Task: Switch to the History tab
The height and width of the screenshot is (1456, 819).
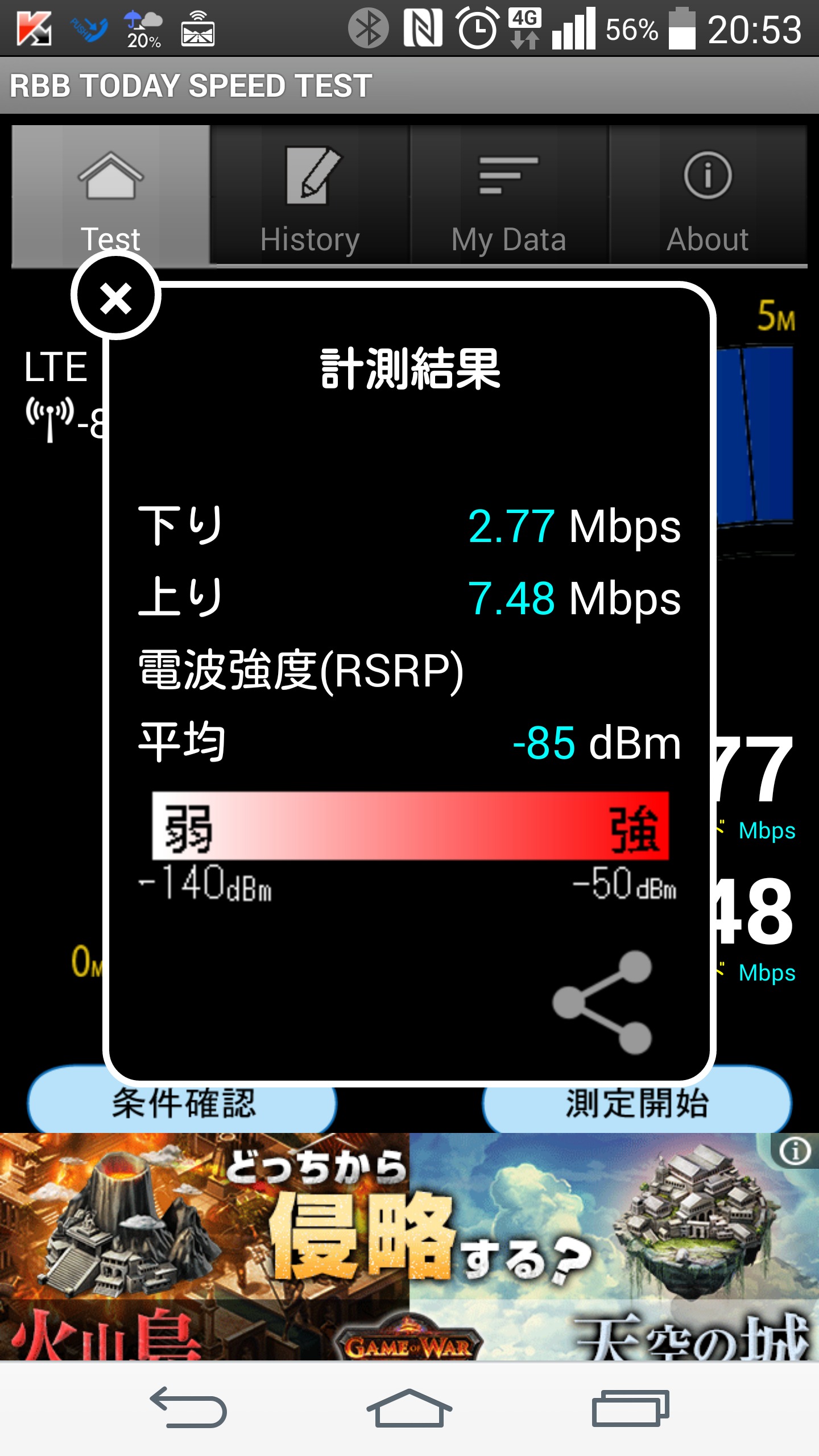Action: (310, 196)
